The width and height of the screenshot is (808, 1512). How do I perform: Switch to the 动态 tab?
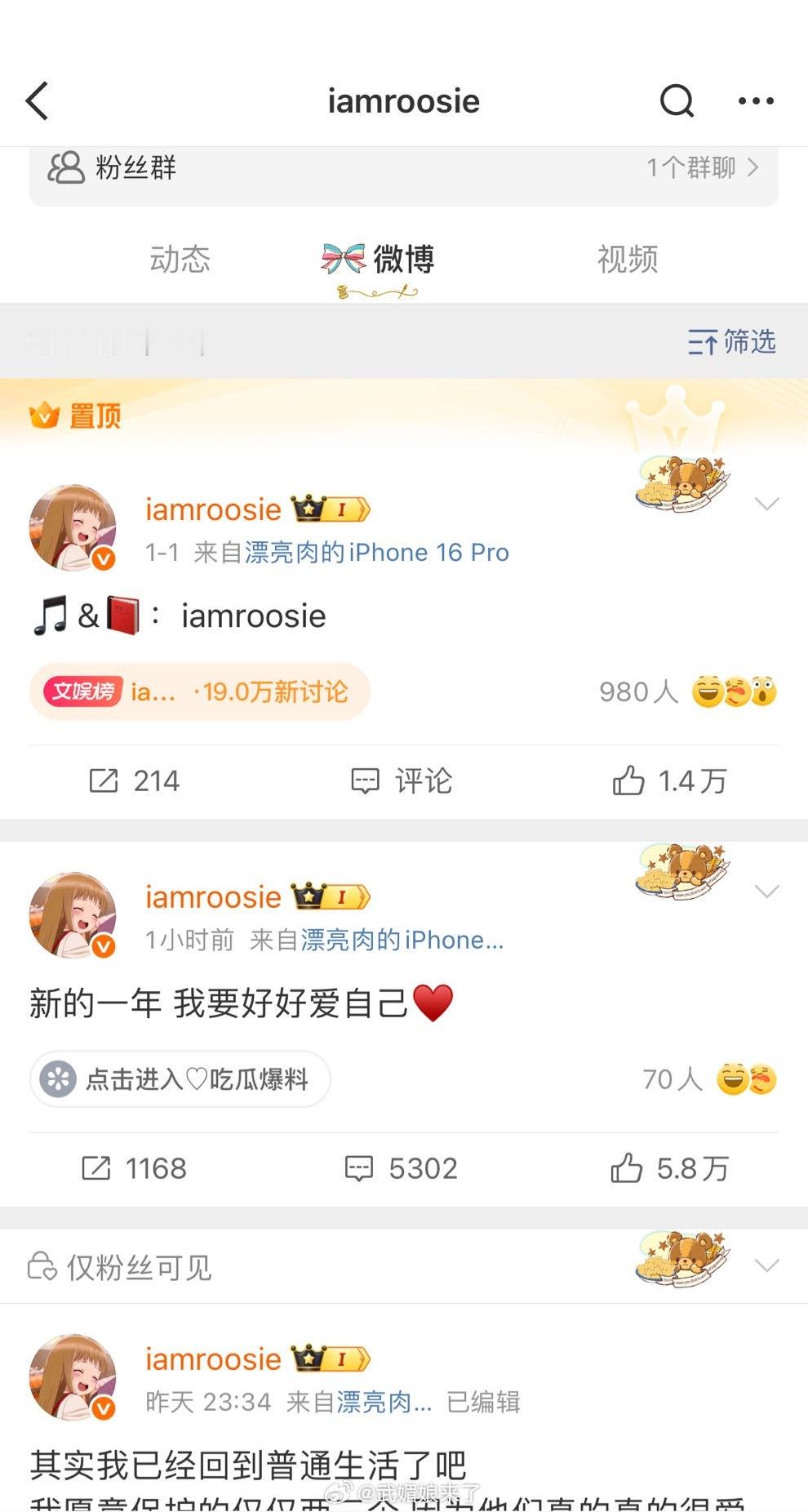(180, 260)
